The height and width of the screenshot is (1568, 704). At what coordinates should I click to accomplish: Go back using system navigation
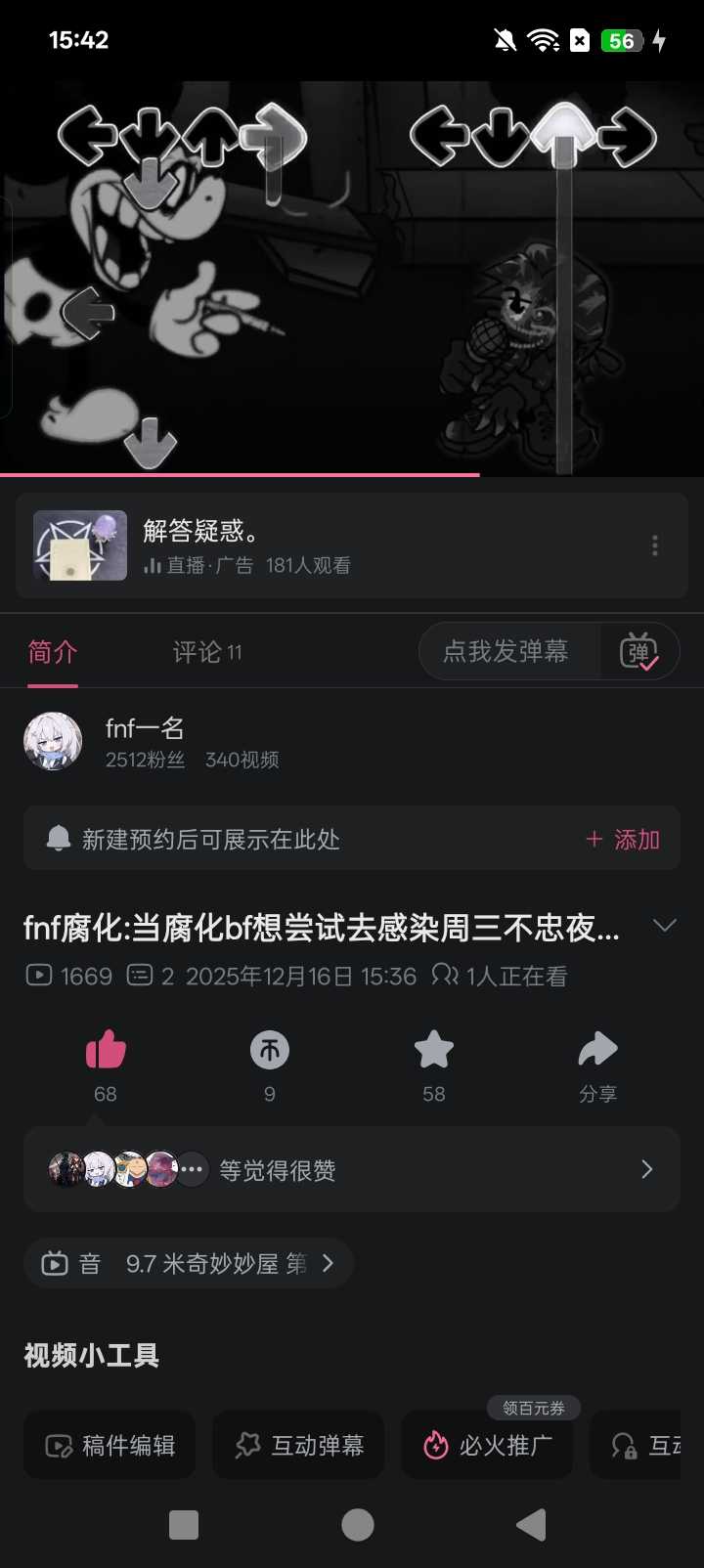click(x=530, y=1525)
